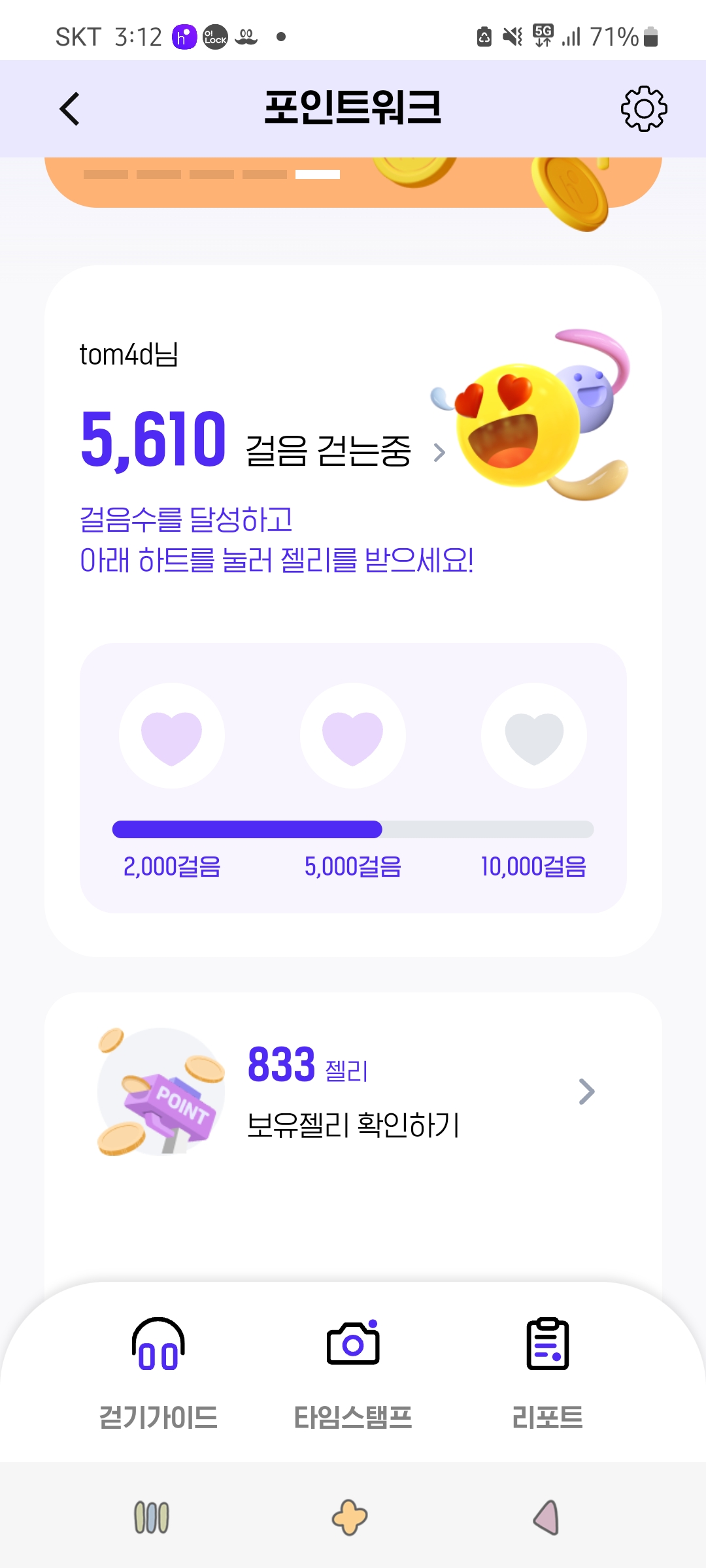Screen dimensions: 706x1568
Task: Claim the 5,000걸음 heart
Action: click(353, 736)
